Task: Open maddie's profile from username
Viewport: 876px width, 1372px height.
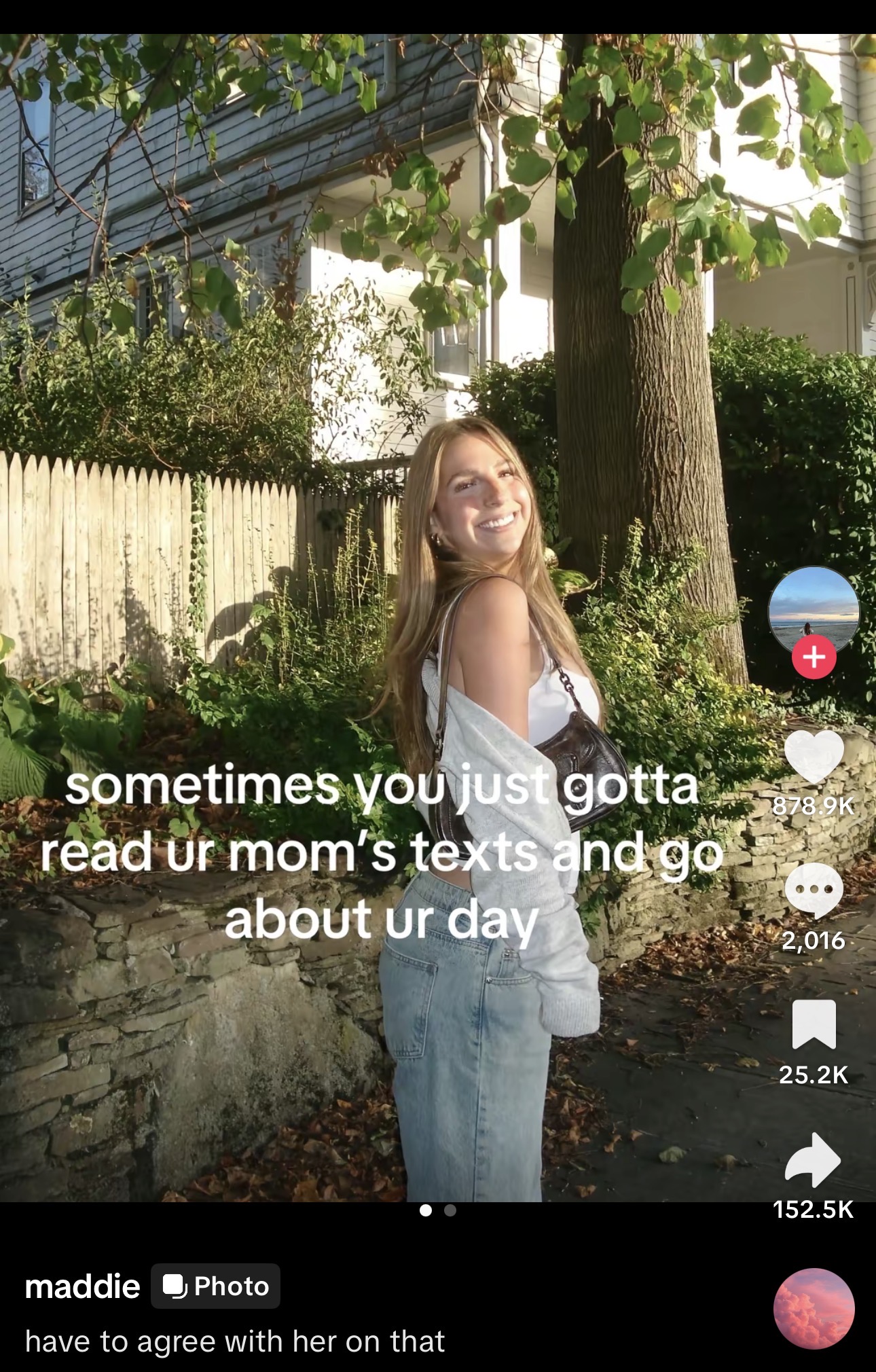Action: point(82,1286)
